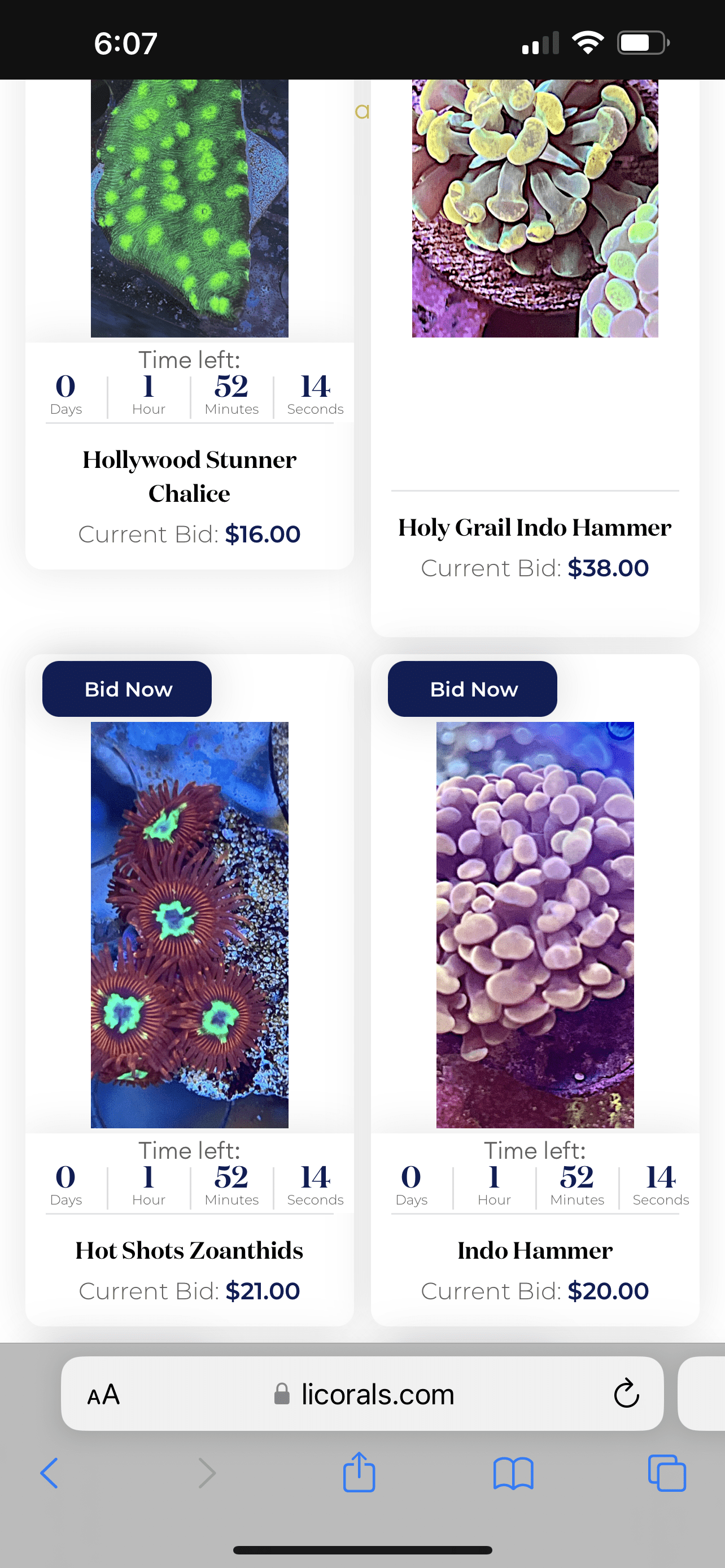Screen dimensions: 725x1568
Task: Show all open Safari tabs
Action: 667,1473
